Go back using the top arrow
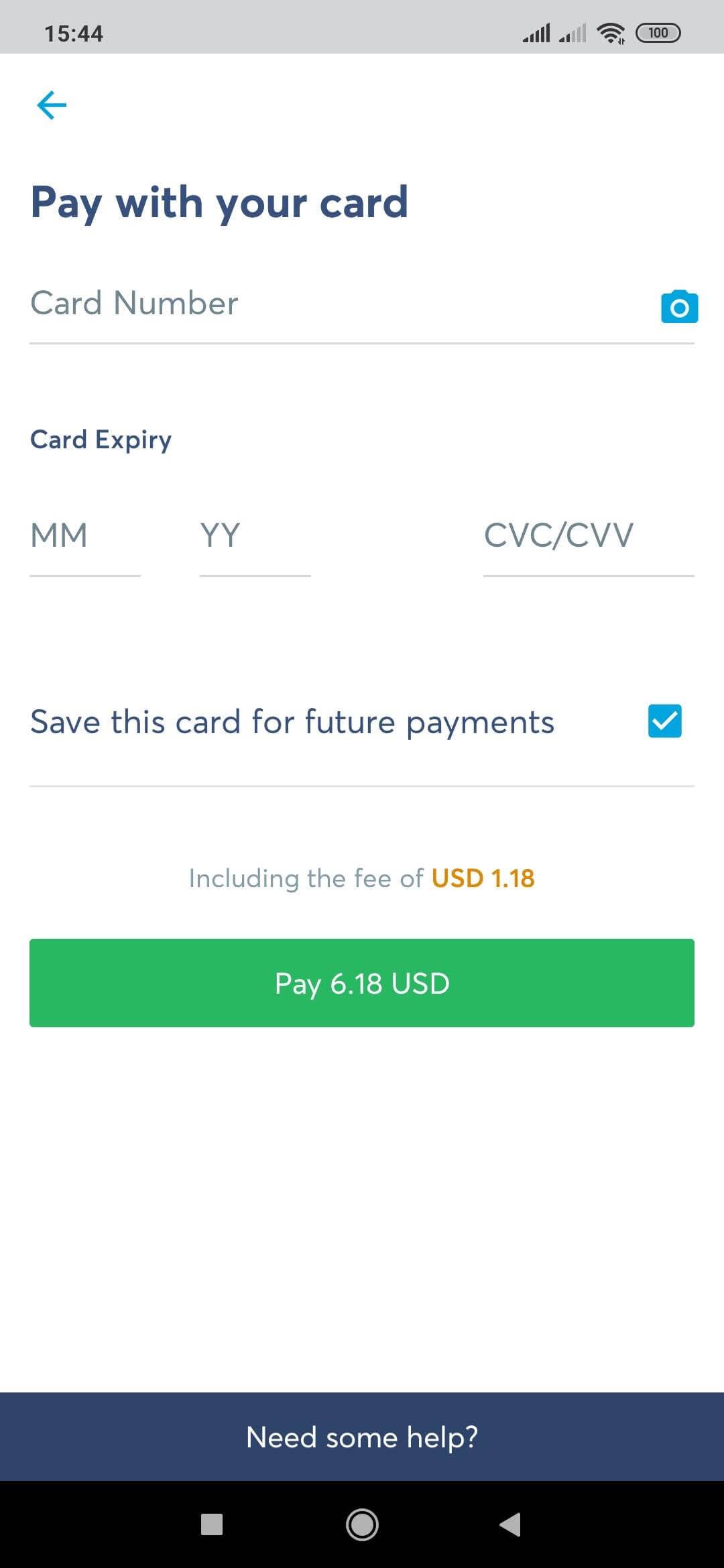 tap(52, 105)
